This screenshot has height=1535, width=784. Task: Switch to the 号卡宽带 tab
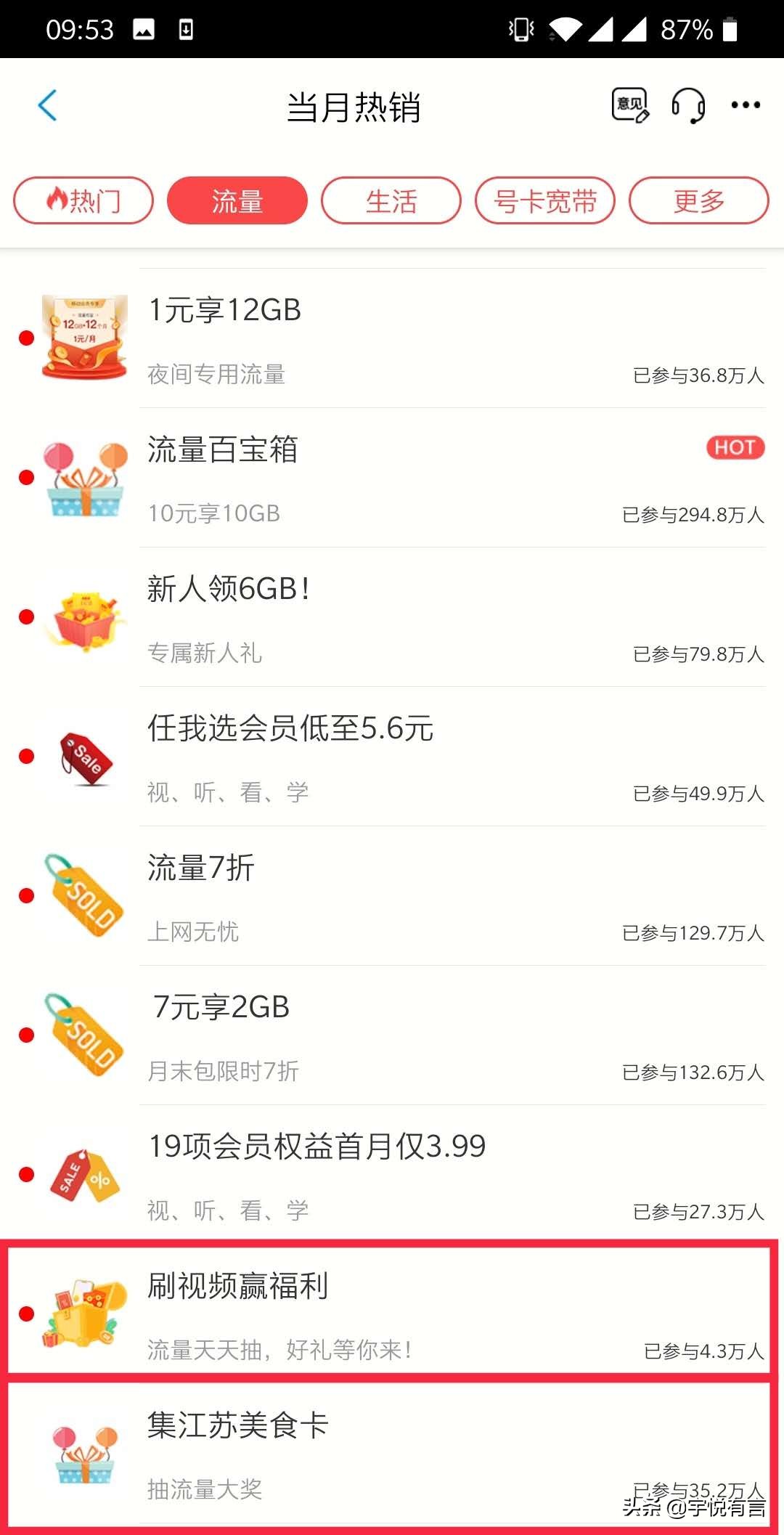[x=545, y=201]
